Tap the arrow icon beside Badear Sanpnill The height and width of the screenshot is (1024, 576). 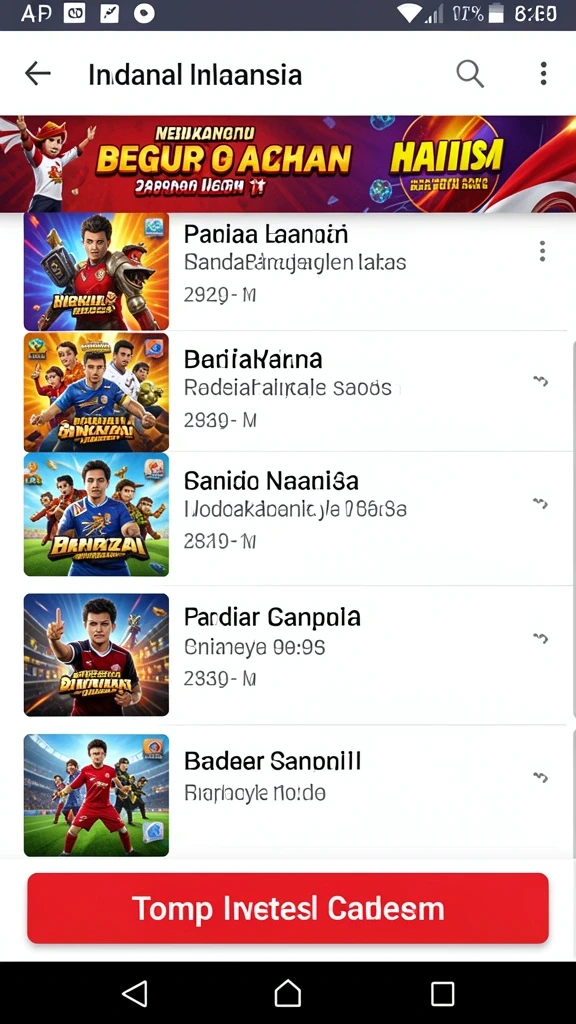coord(540,777)
